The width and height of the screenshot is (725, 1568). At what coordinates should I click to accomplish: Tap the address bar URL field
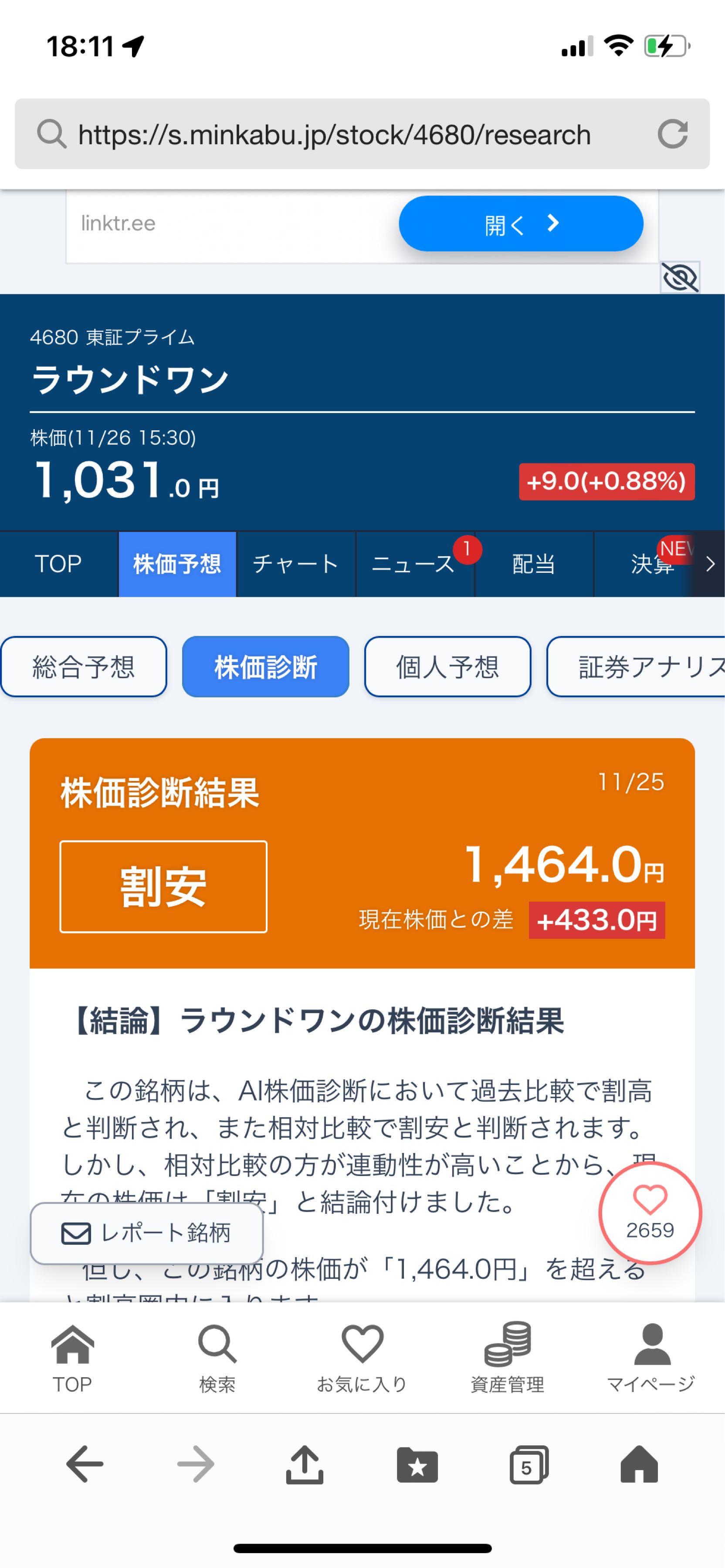point(334,135)
